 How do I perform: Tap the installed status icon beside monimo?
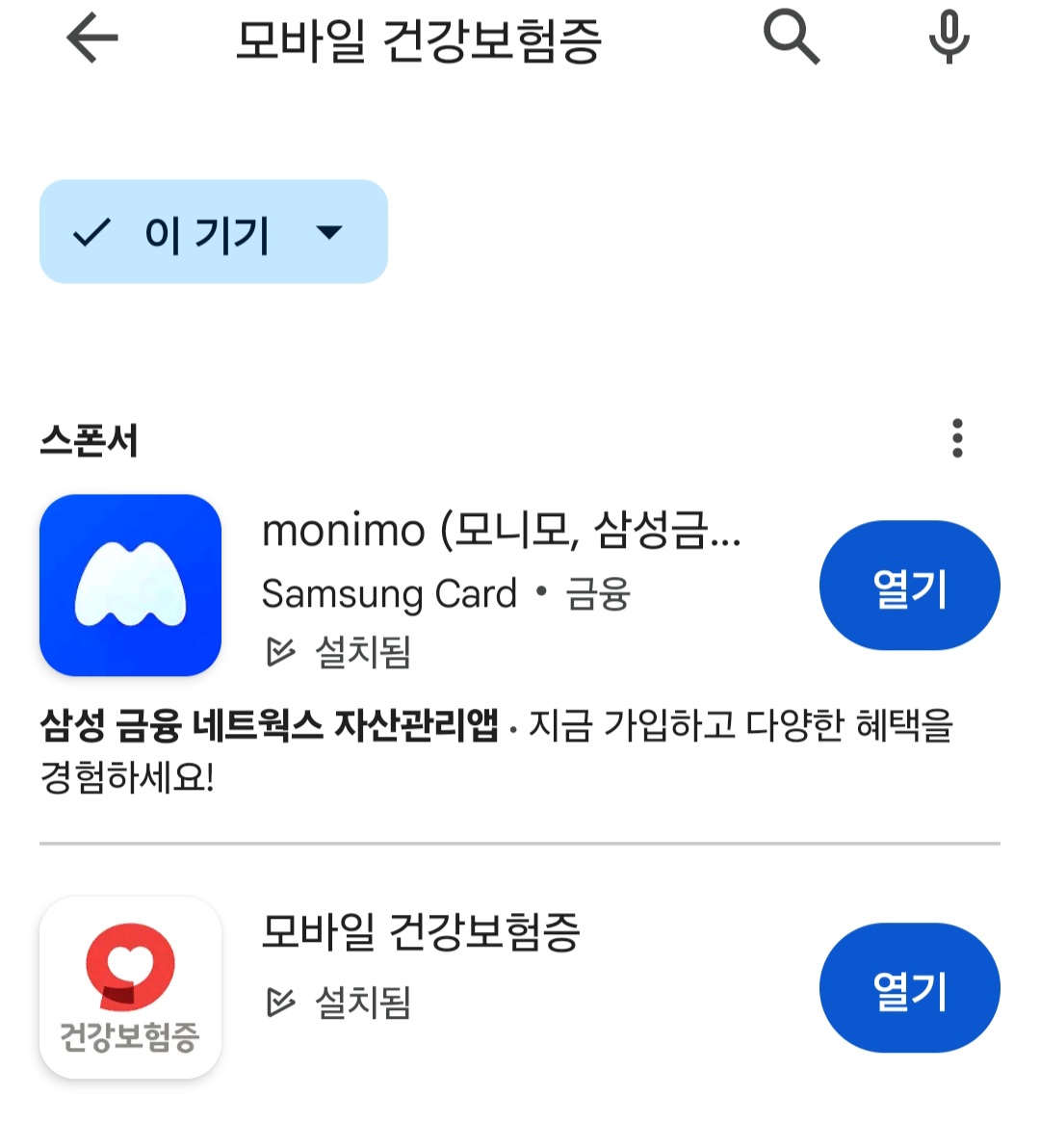point(280,651)
